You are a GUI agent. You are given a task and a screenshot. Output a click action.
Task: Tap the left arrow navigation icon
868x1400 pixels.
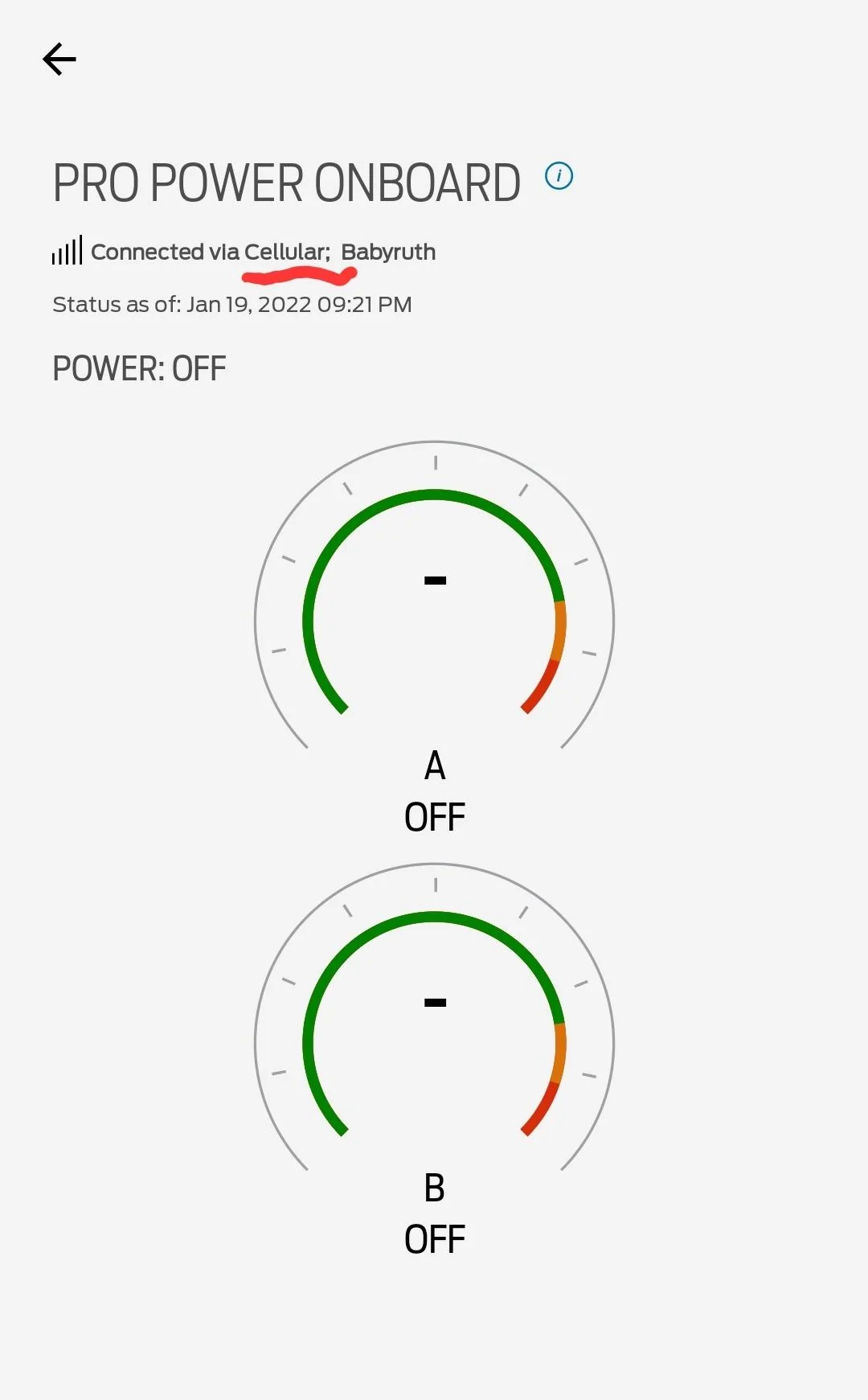pyautogui.click(x=59, y=59)
